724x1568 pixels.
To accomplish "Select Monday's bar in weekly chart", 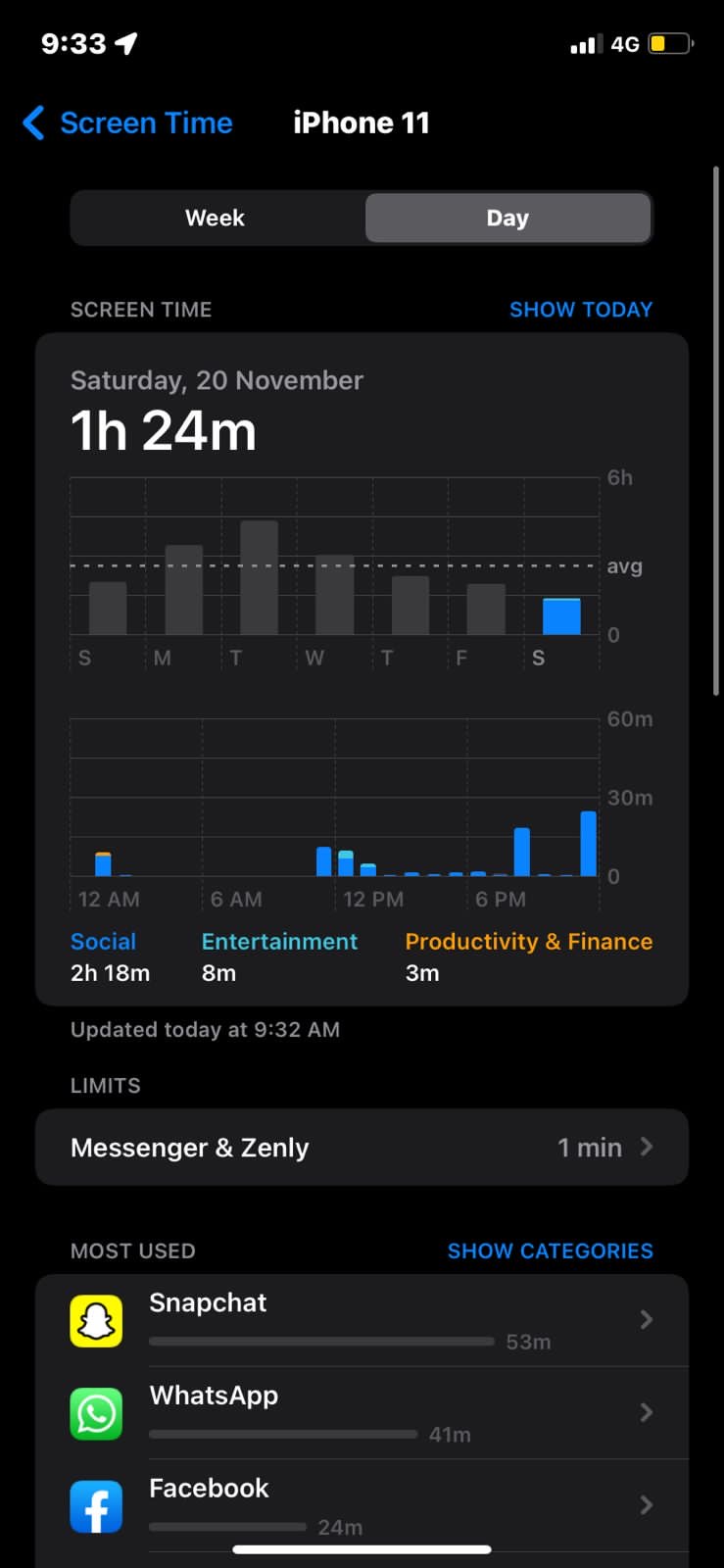I will (x=184, y=590).
